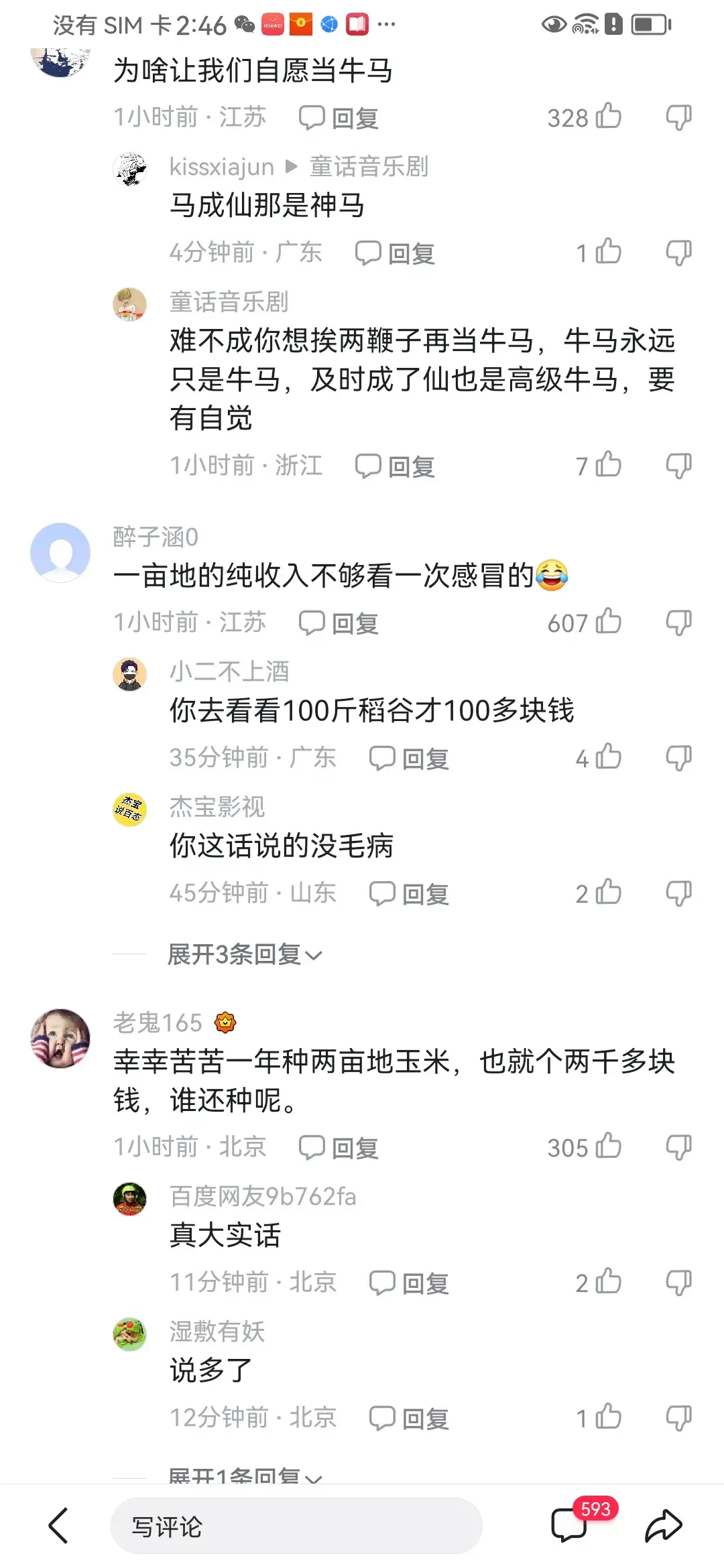The height and width of the screenshot is (1568, 724).
Task: Like 杰宝影视's reply
Action: click(608, 893)
